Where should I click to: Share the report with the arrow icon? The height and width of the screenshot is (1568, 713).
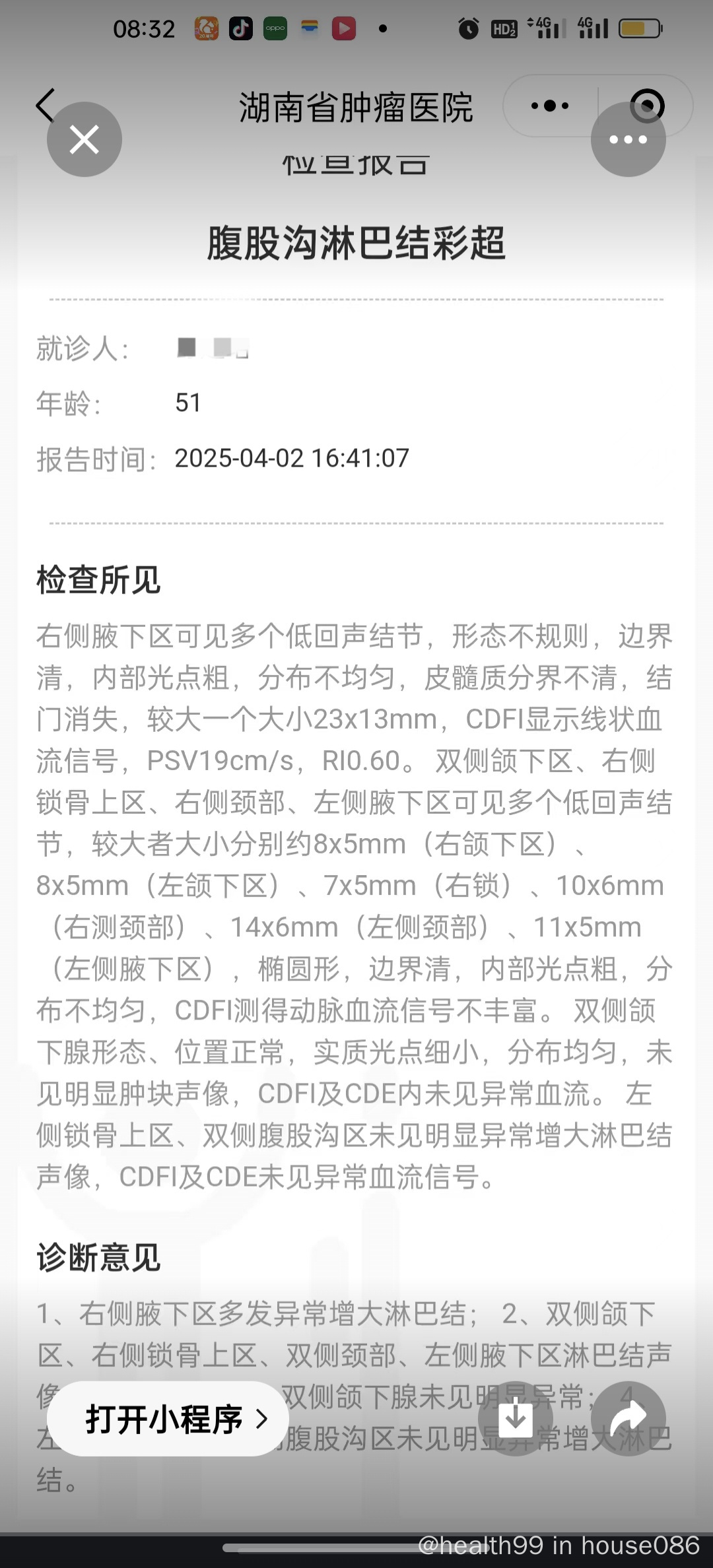pos(628,1418)
